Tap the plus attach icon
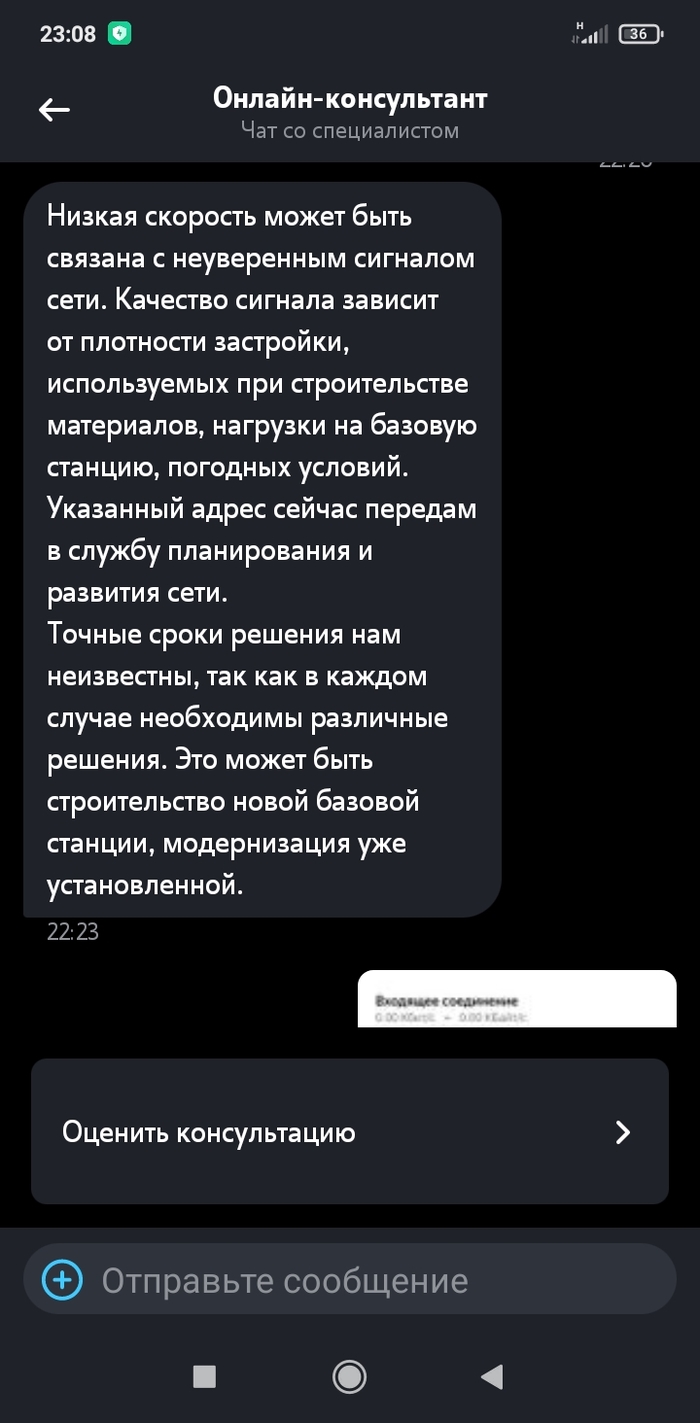 click(62, 1280)
